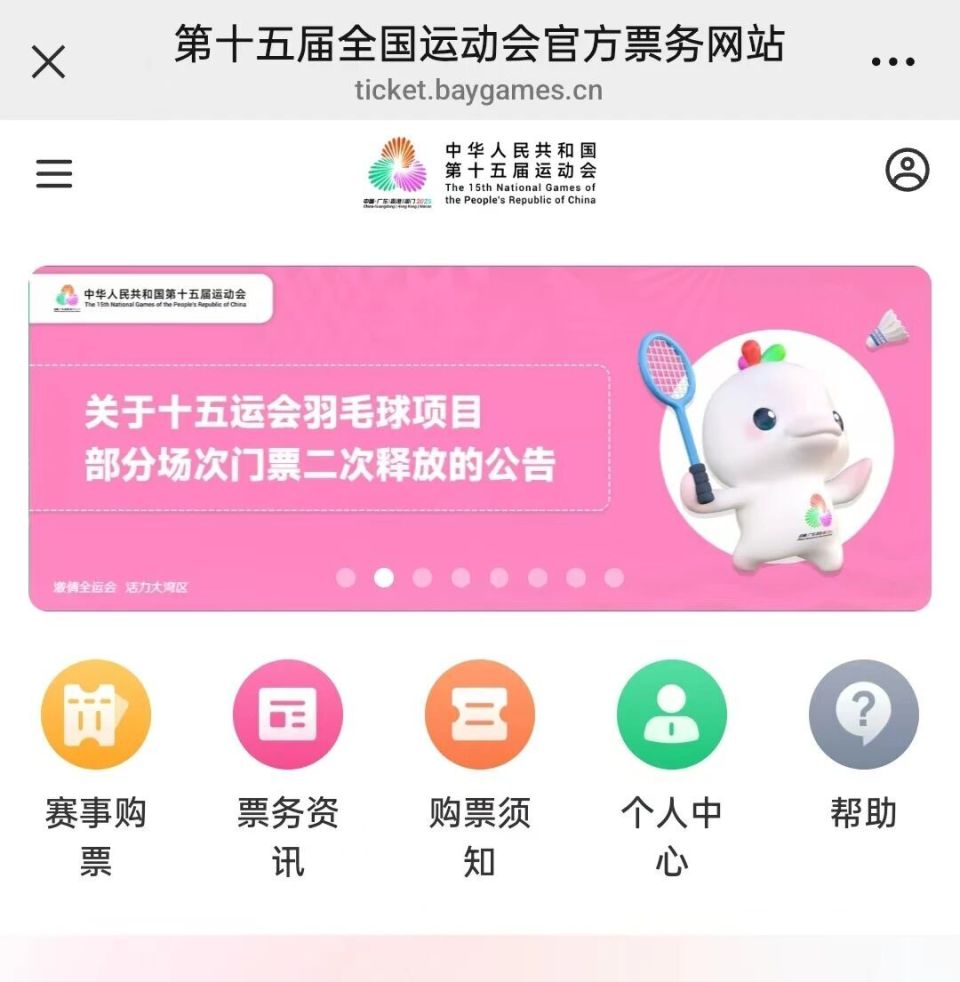
Task: Select the first carousel indicator dot
Action: click(x=347, y=578)
